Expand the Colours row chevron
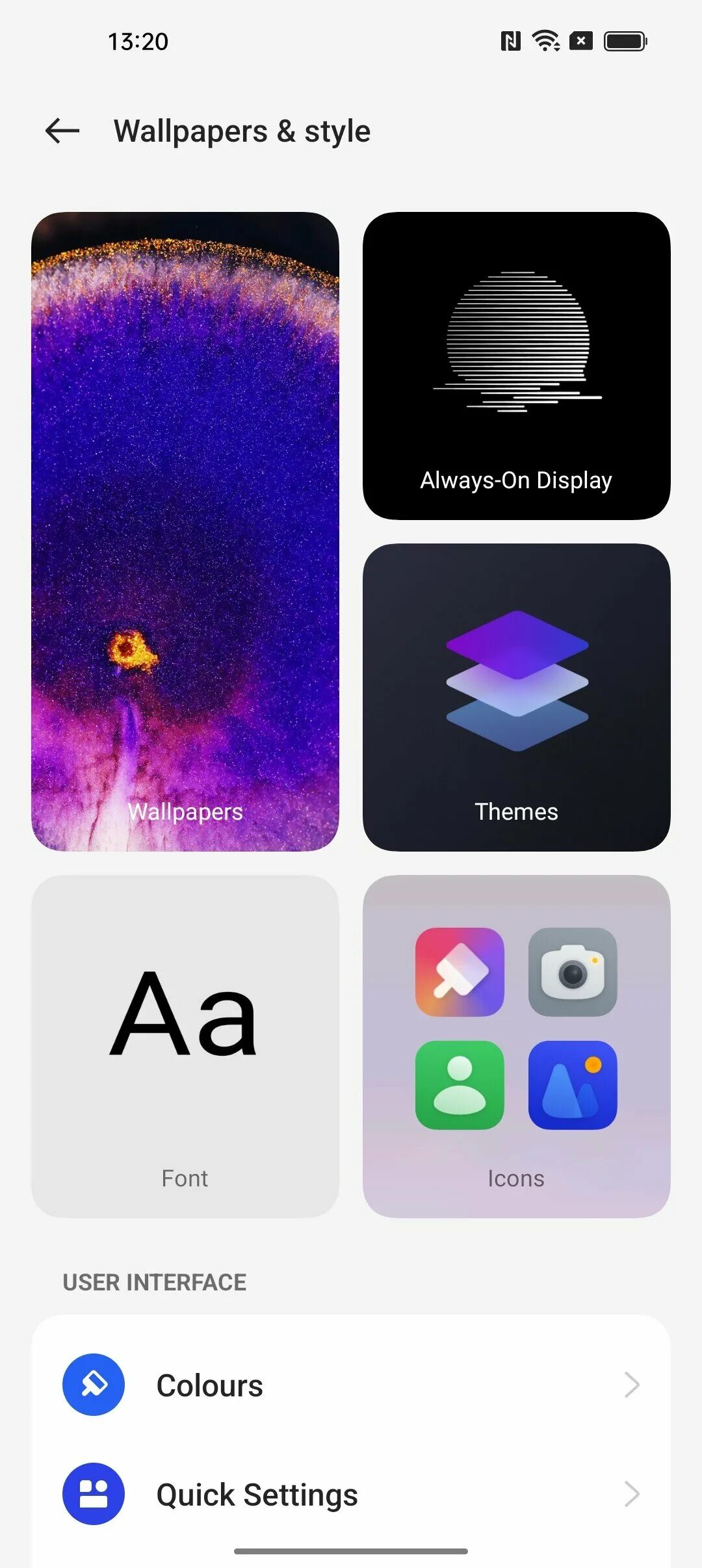Screen dimensions: 702x1568 click(x=633, y=1385)
